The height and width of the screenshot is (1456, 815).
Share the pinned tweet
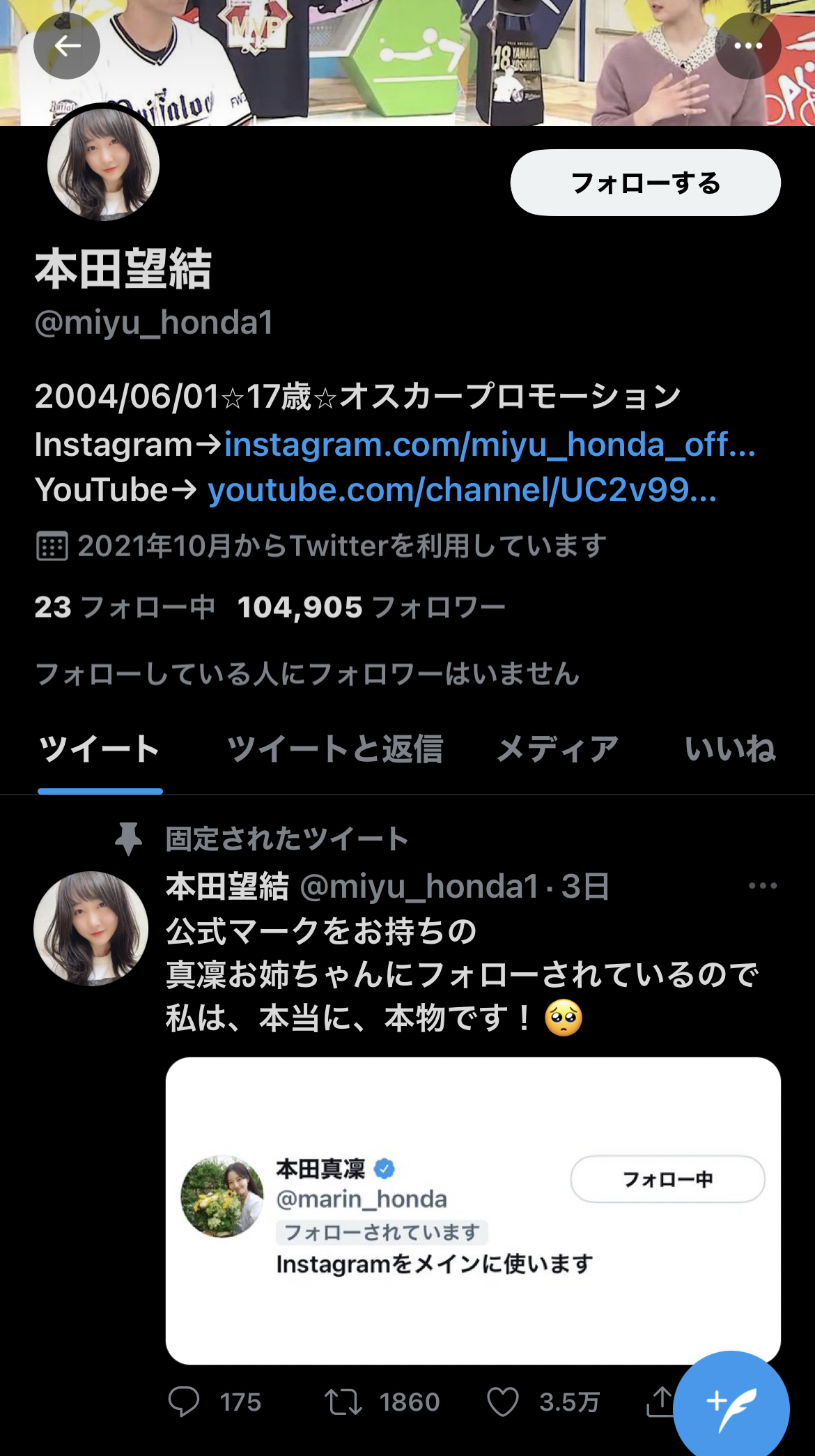click(659, 1402)
